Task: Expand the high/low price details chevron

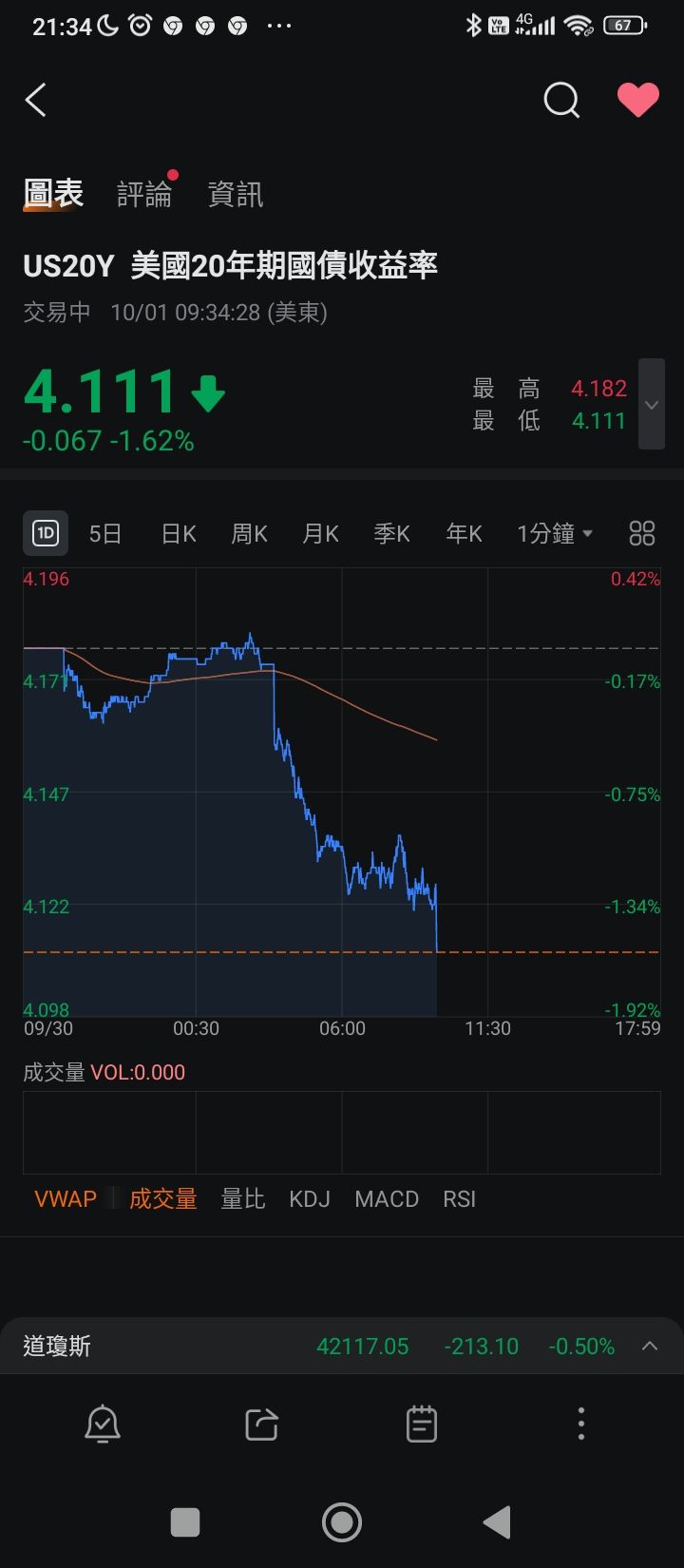Action: click(652, 404)
